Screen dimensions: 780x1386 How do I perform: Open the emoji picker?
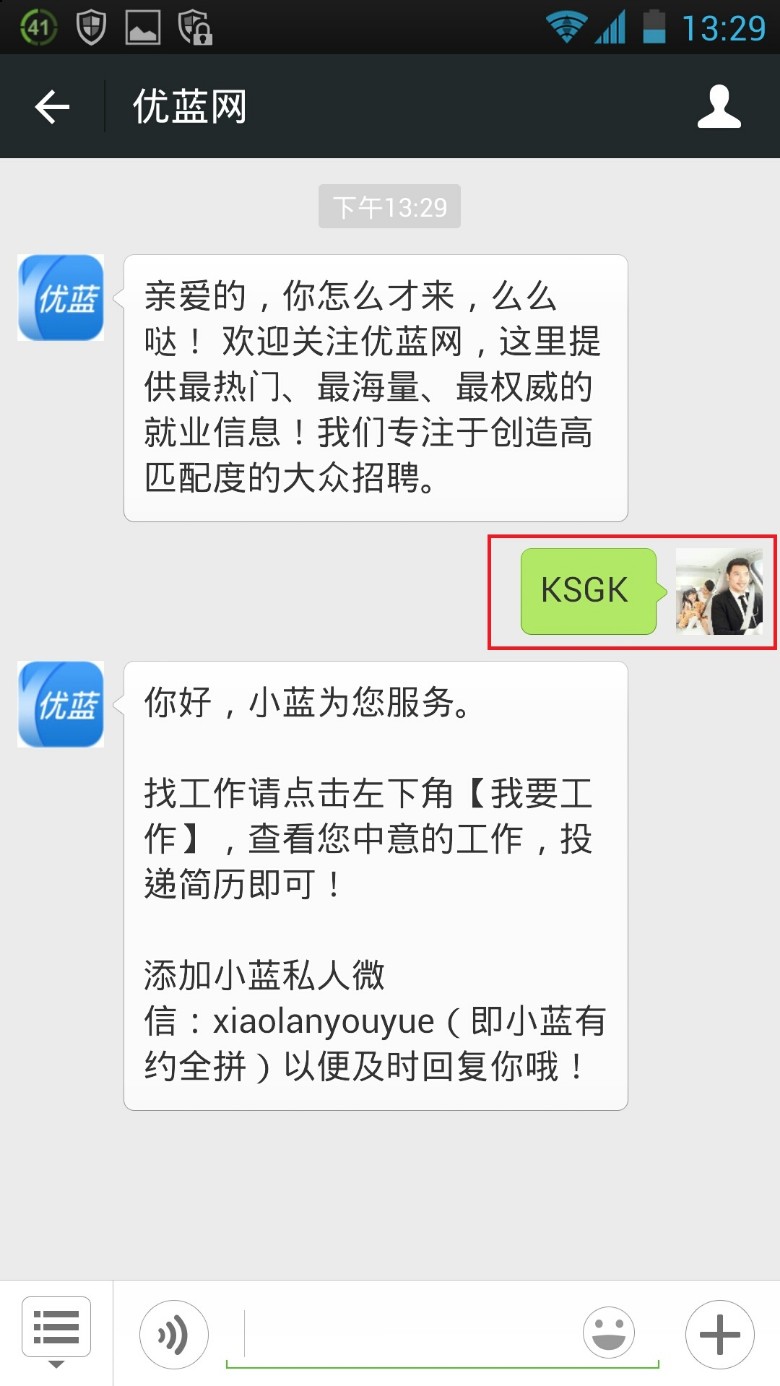609,1334
